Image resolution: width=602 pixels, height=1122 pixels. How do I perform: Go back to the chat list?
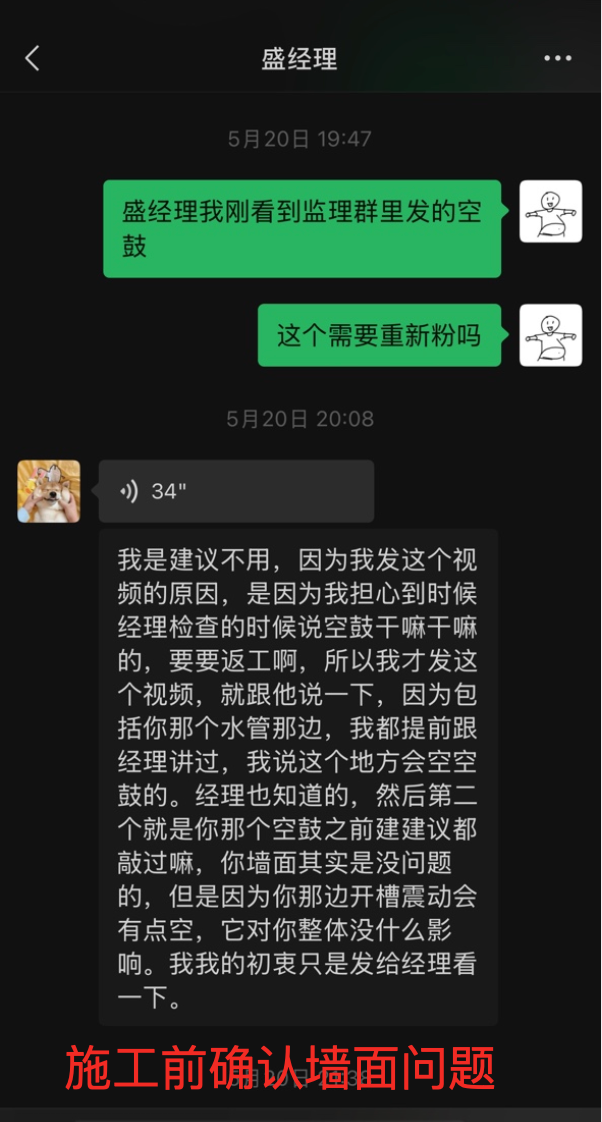tap(32, 58)
